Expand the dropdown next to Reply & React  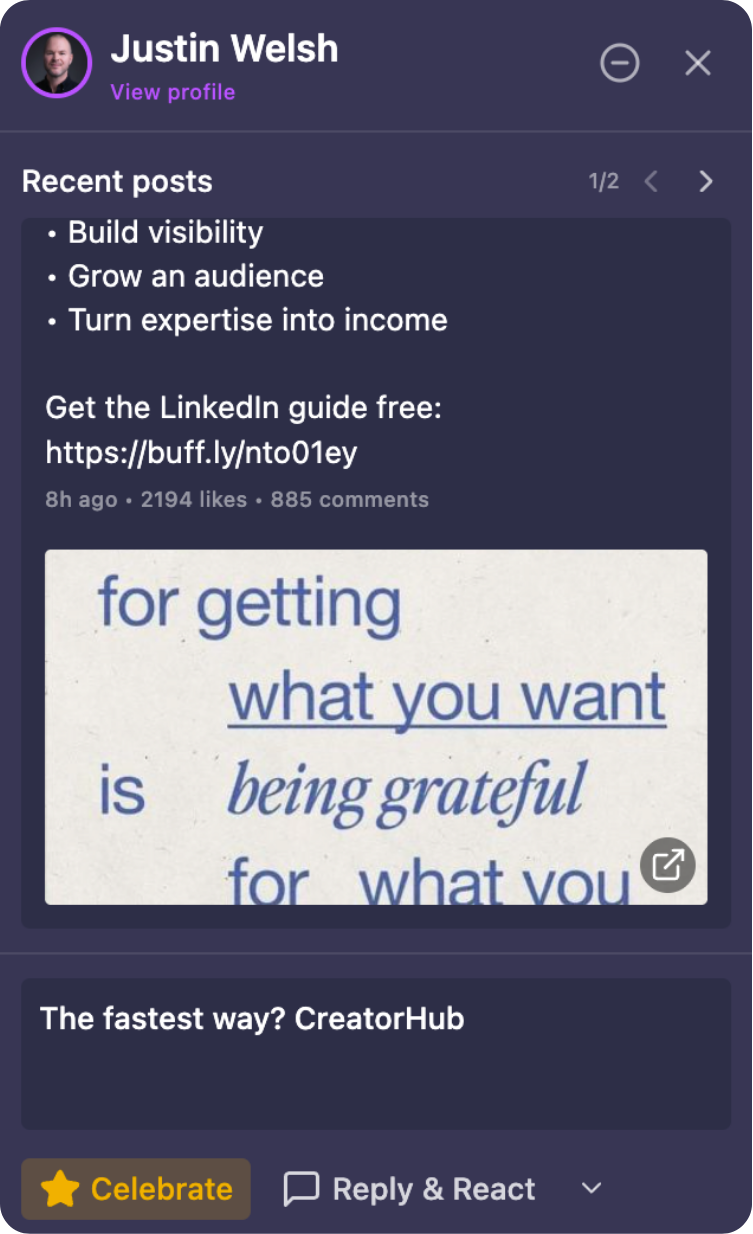592,1188
